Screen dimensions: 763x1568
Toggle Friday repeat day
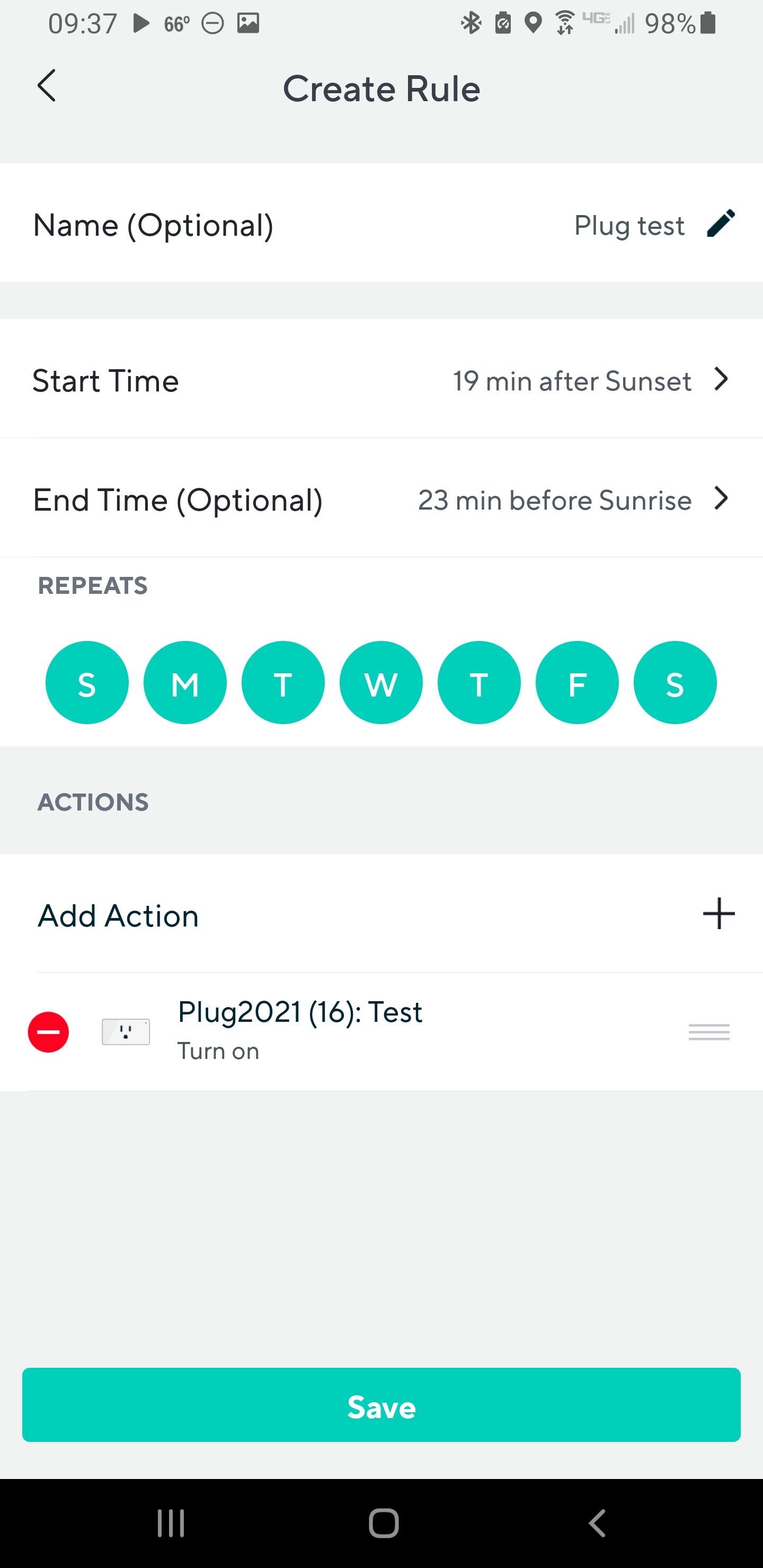pyautogui.click(x=576, y=682)
